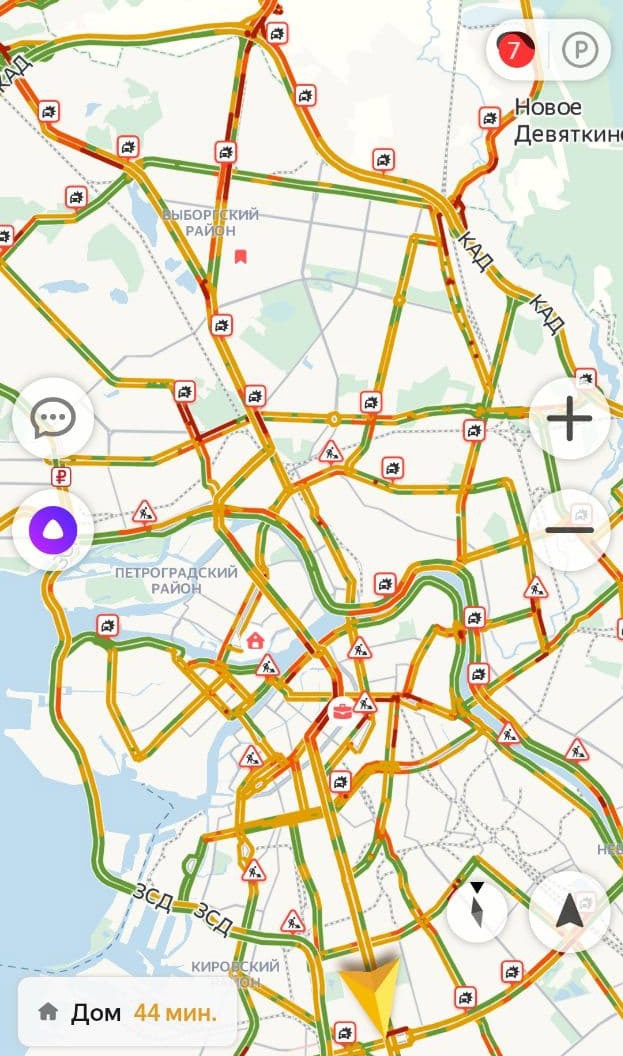This screenshot has height=1056, width=623.
Task: Center map on my location arrow
Action: click(x=569, y=909)
